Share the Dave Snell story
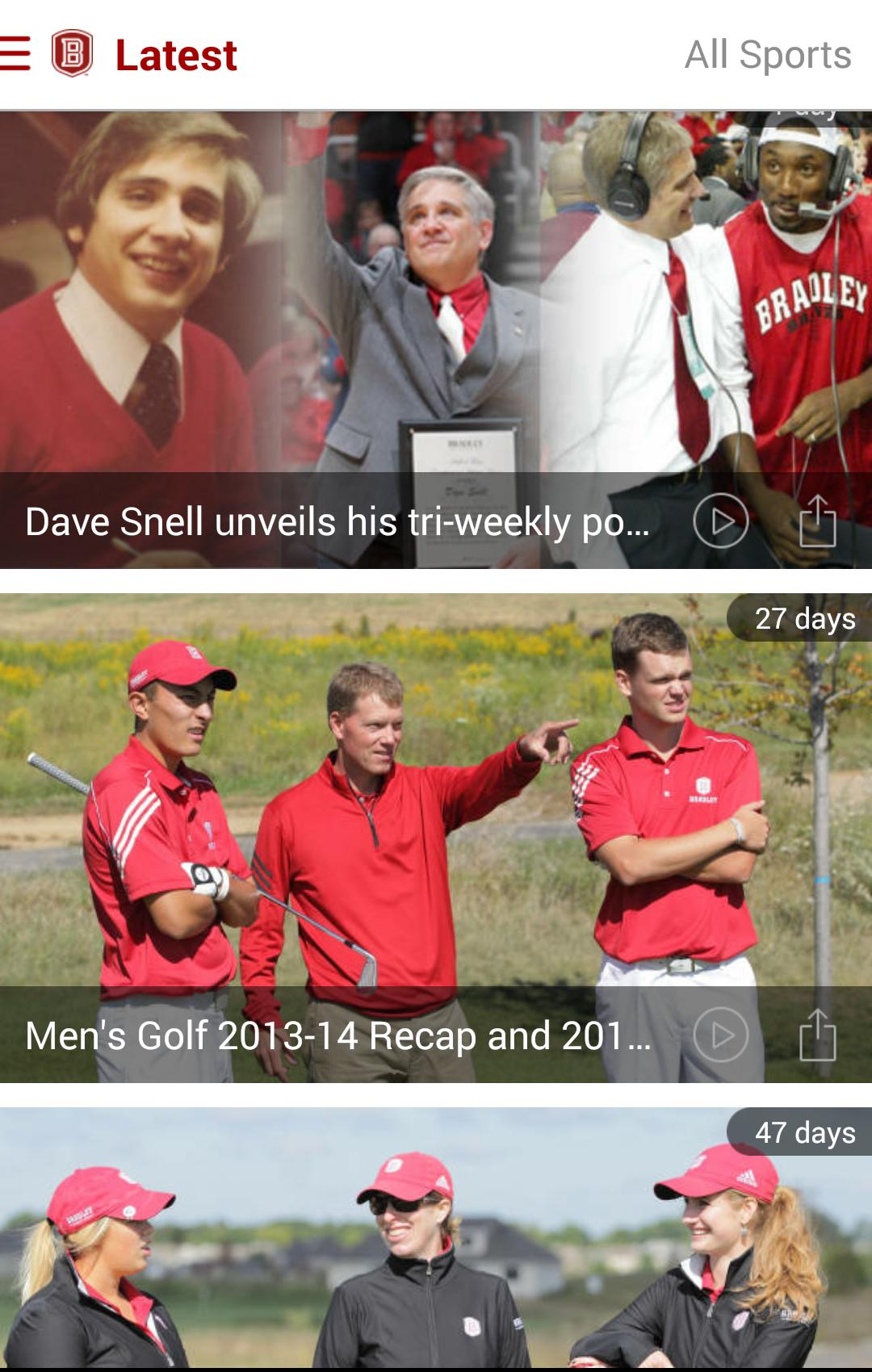Image resolution: width=872 pixels, height=1372 pixels. point(817,521)
